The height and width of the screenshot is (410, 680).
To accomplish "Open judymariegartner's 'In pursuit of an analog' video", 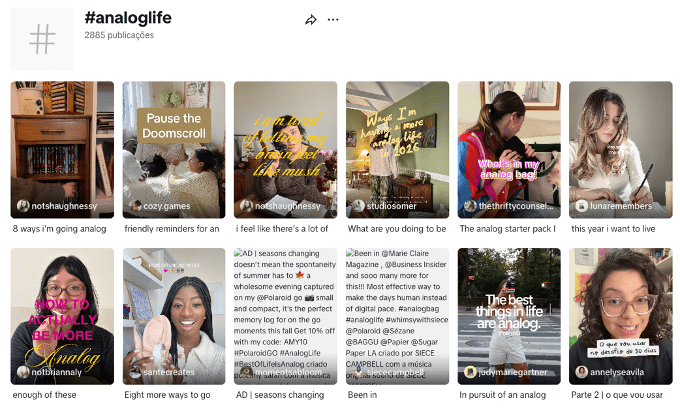I will click(x=509, y=315).
